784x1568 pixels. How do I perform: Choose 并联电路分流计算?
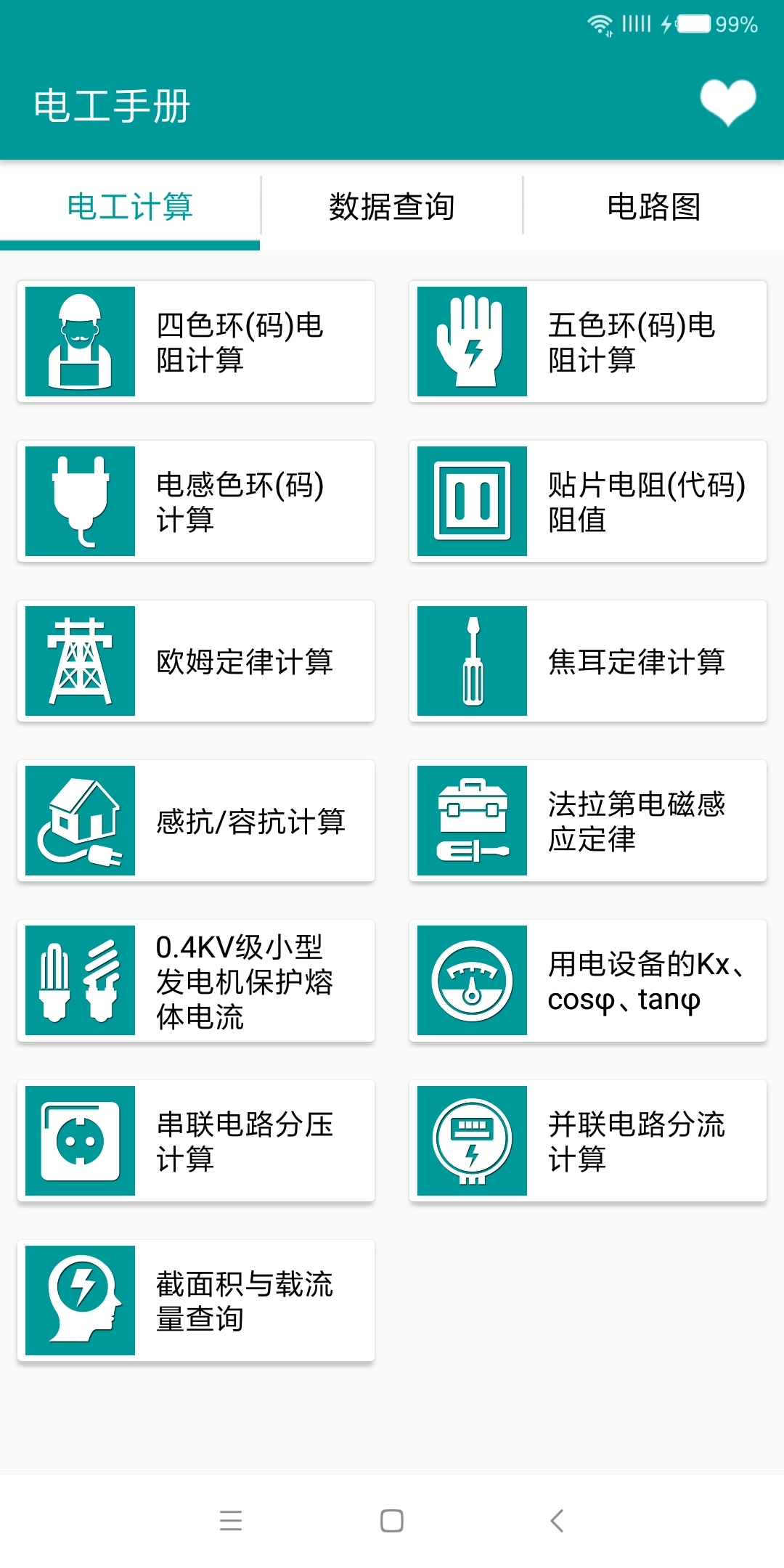coord(588,1141)
